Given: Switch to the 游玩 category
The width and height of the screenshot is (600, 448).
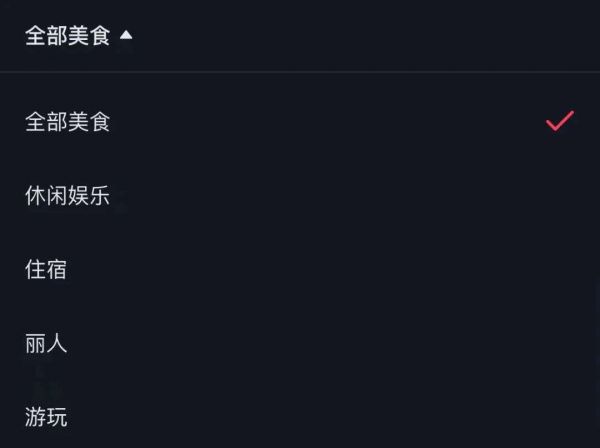Looking at the screenshot, I should click(x=46, y=417).
